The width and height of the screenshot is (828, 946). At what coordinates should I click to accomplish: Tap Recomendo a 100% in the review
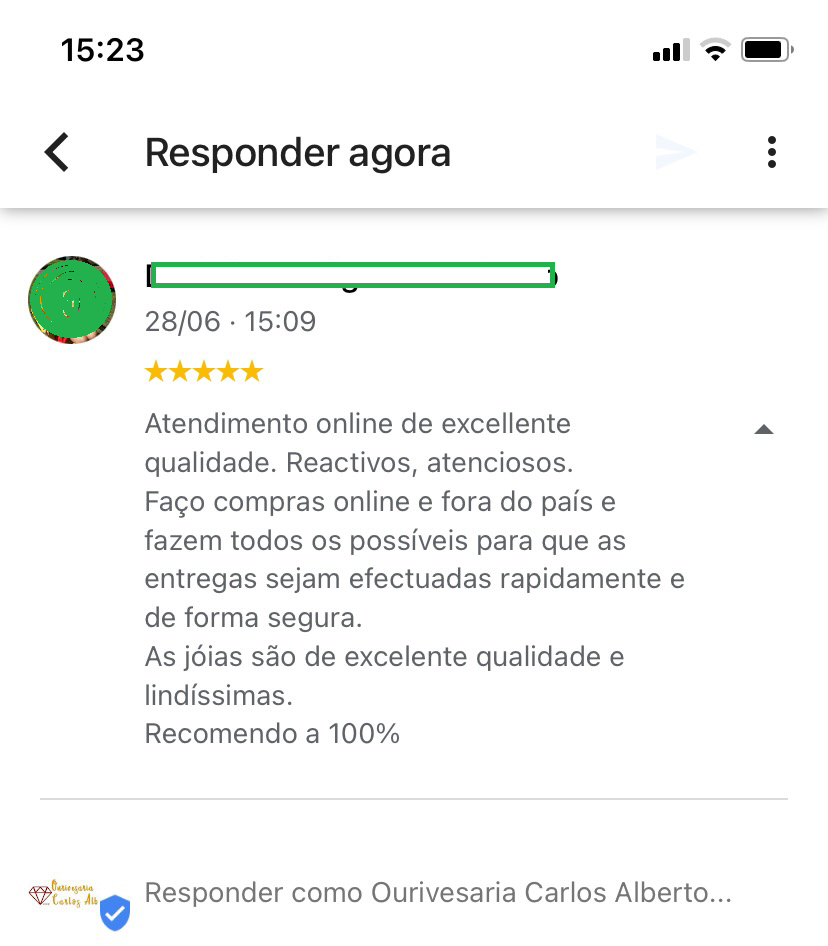coord(272,733)
